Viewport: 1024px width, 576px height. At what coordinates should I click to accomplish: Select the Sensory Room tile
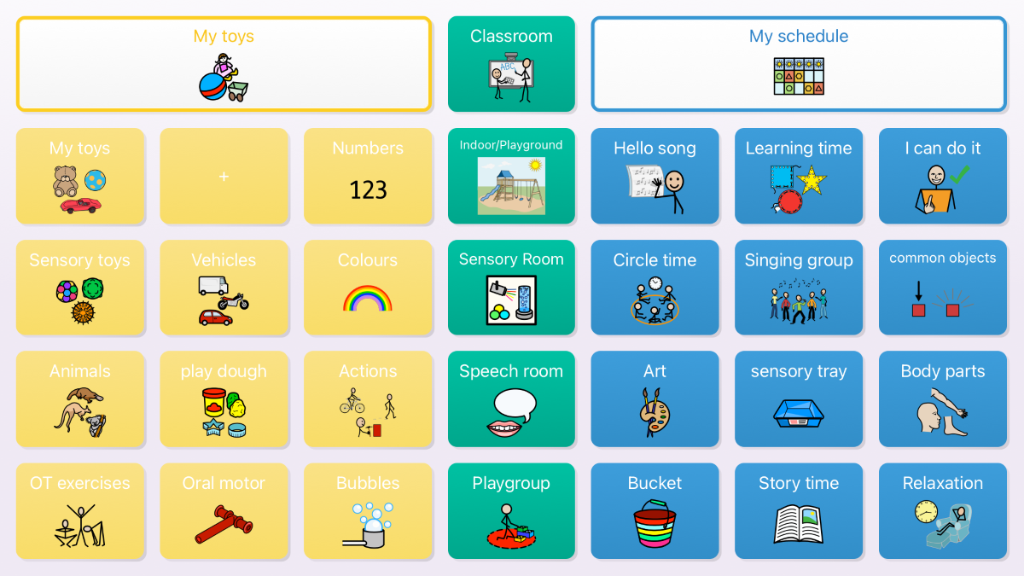point(511,288)
